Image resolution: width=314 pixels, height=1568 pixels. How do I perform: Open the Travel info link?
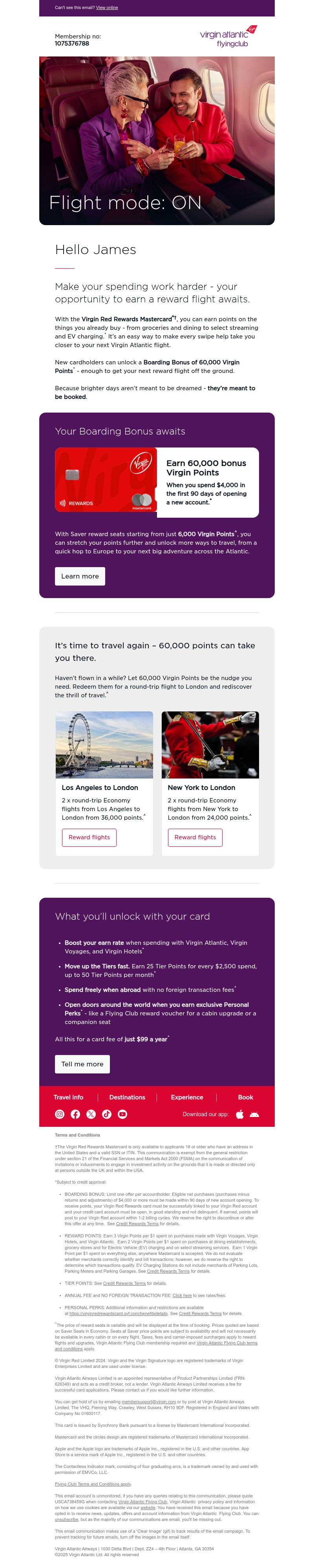coord(68,1097)
